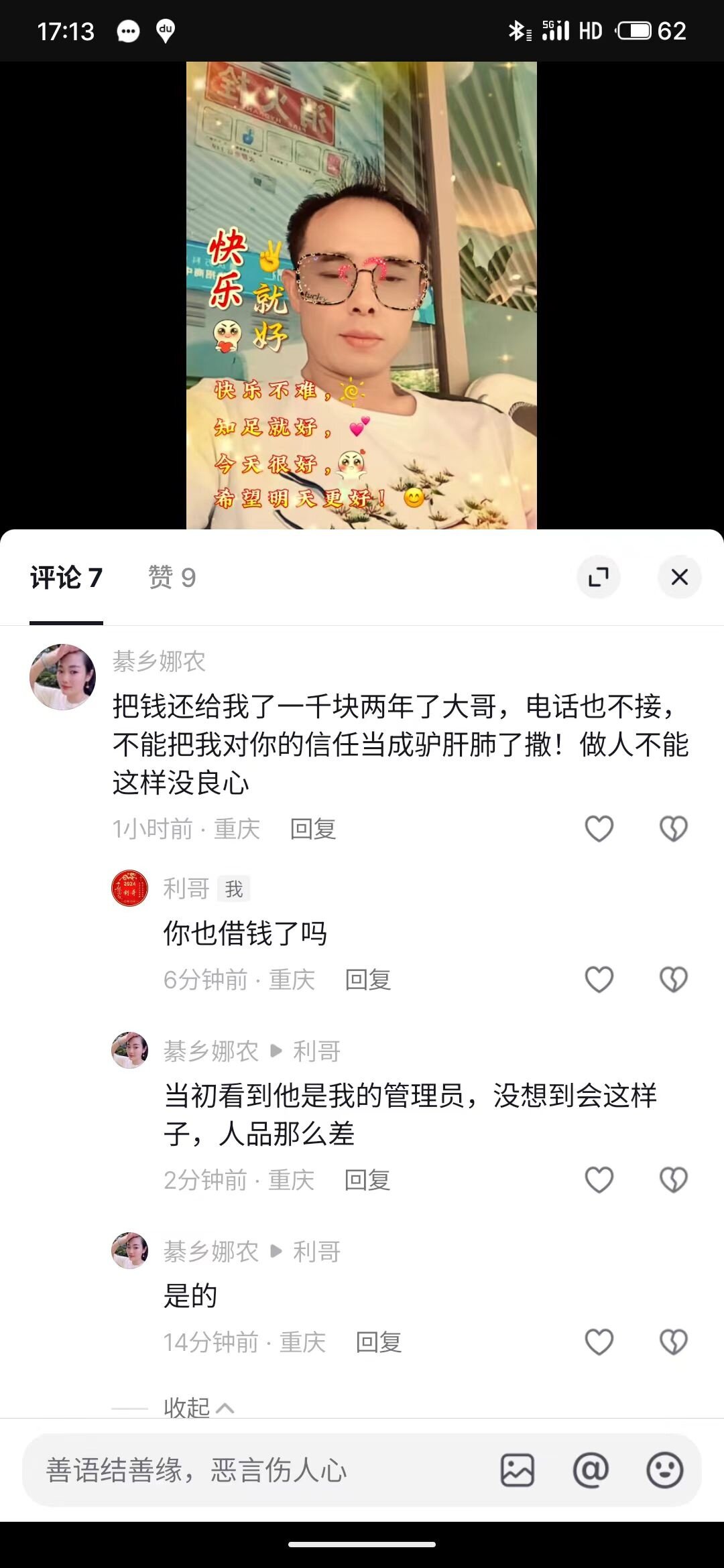Mention someone with the @ icon
The image size is (724, 1568).
coord(591,1470)
